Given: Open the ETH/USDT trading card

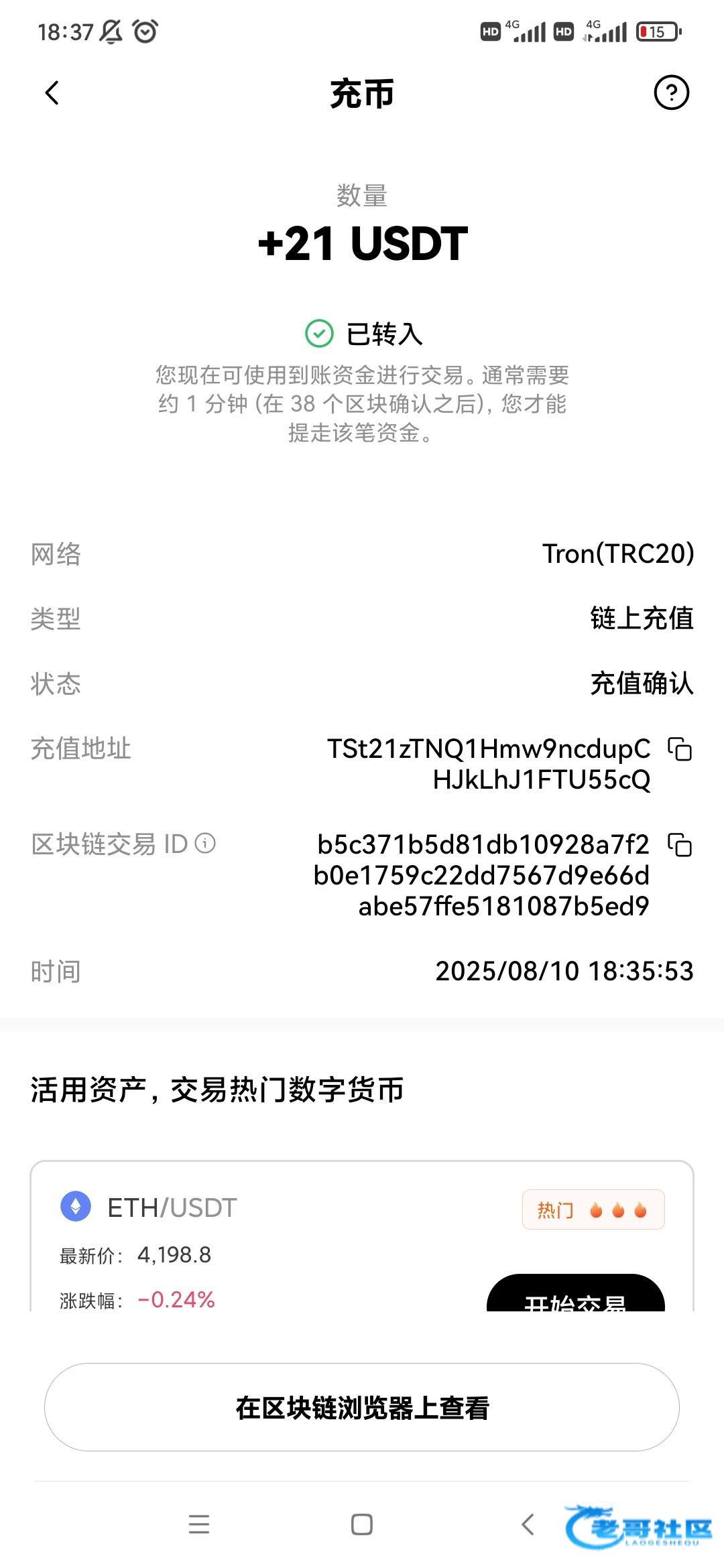Looking at the screenshot, I should (x=362, y=1236).
